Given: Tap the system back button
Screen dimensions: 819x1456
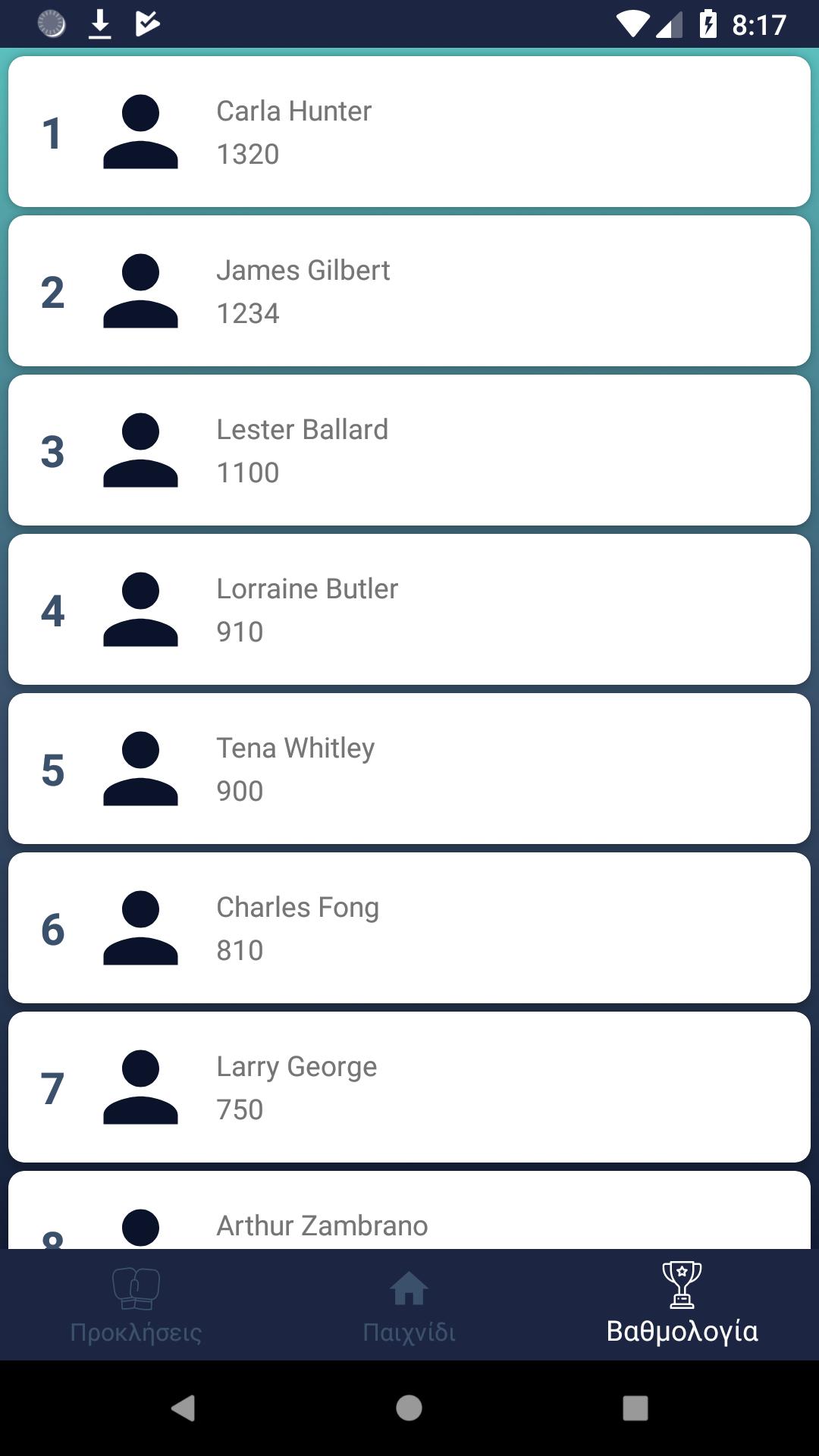Looking at the screenshot, I should tap(183, 1408).
